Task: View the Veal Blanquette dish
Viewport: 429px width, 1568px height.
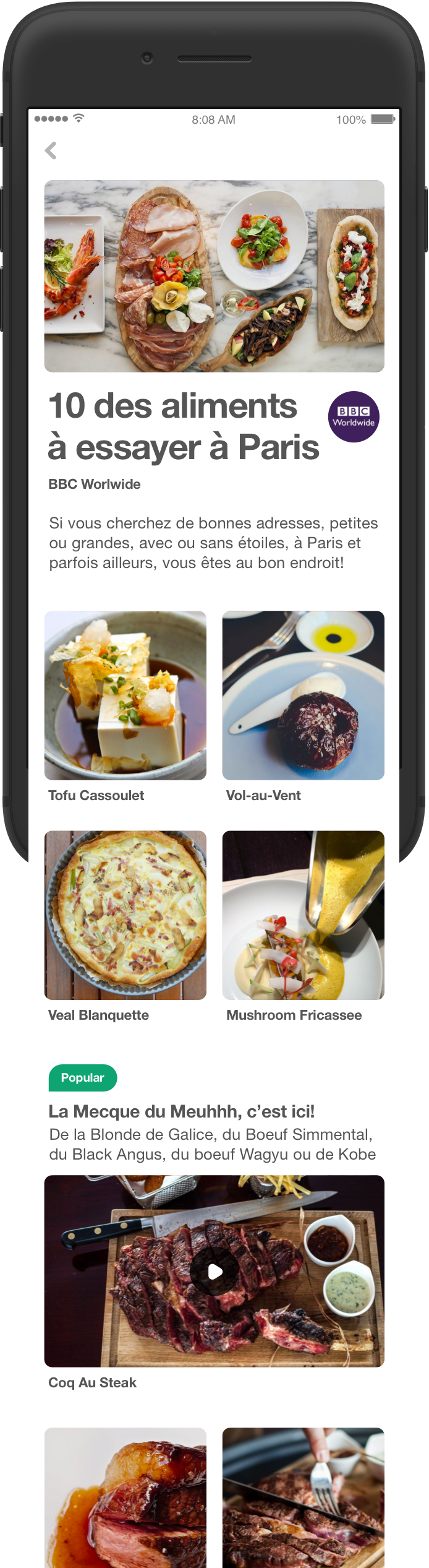Action: point(125,915)
